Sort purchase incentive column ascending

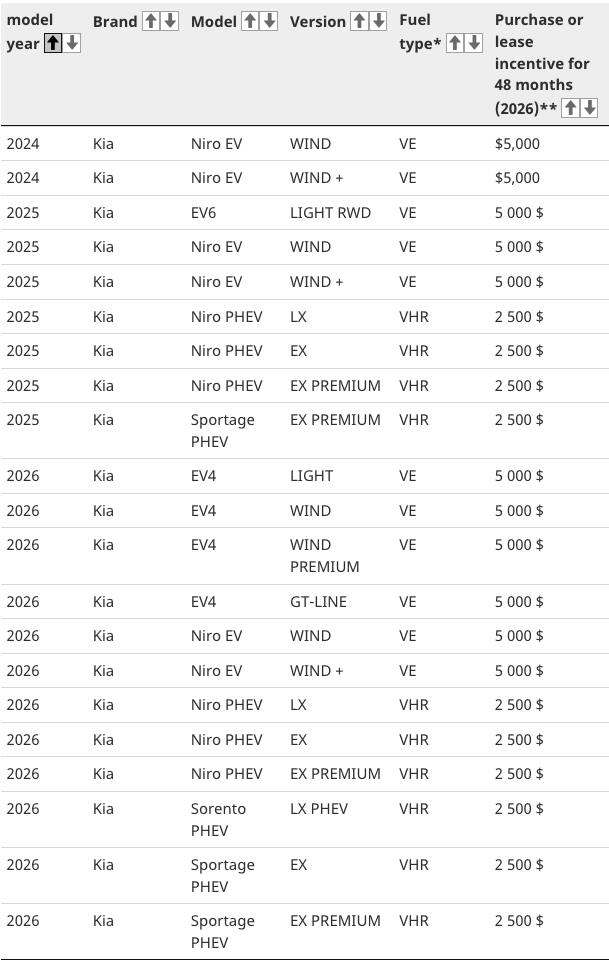[x=570, y=108]
